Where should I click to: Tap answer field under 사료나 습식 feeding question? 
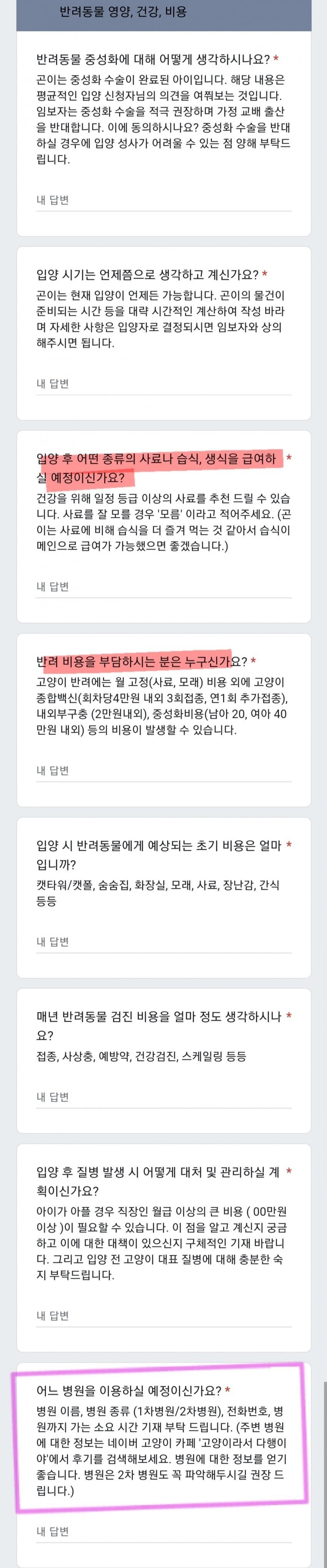[163, 587]
